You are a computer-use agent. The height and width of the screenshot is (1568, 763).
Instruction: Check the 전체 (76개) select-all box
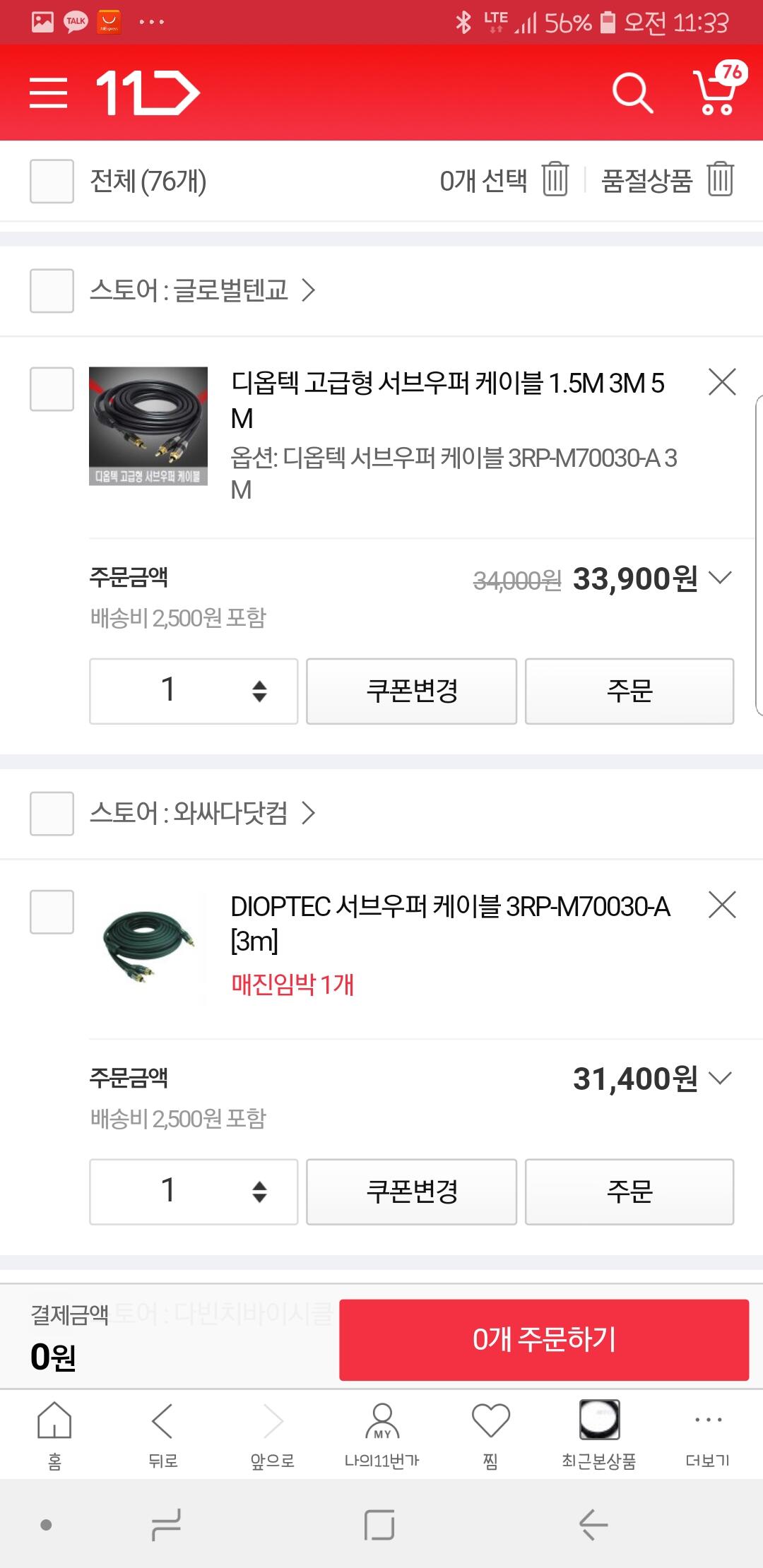pos(52,182)
